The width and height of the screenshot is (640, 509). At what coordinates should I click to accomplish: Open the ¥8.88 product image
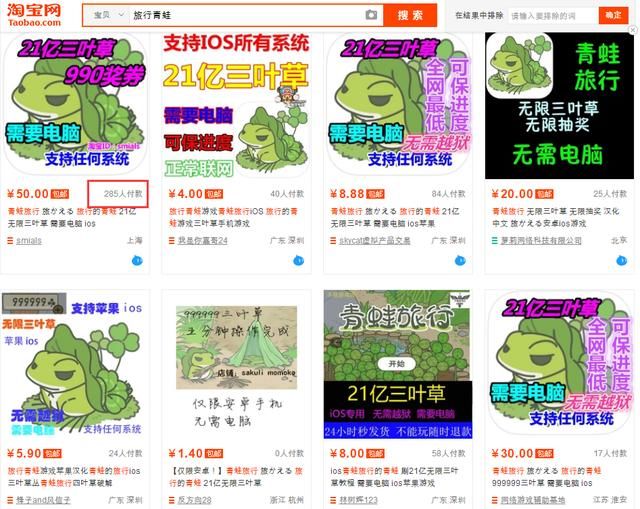[x=397, y=105]
